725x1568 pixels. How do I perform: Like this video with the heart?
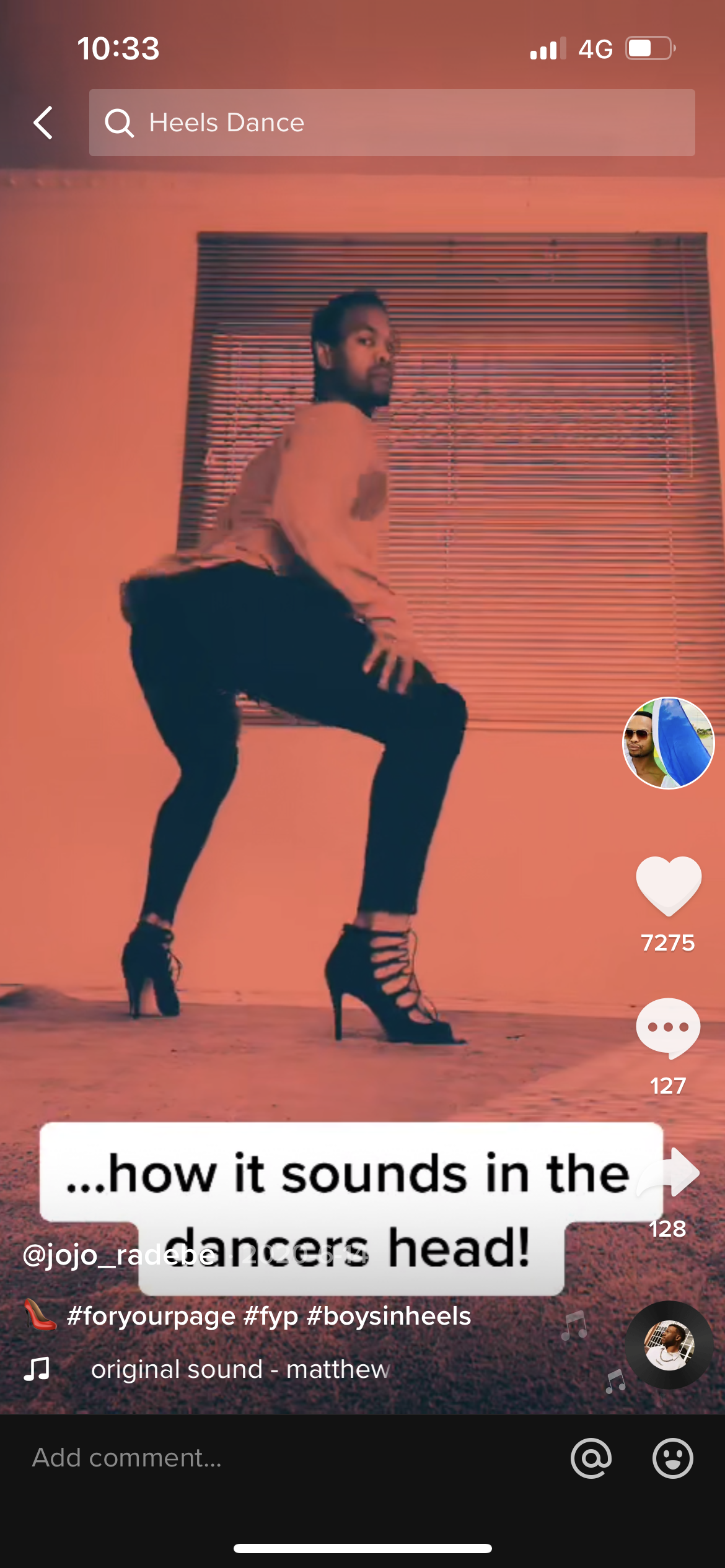(x=668, y=886)
